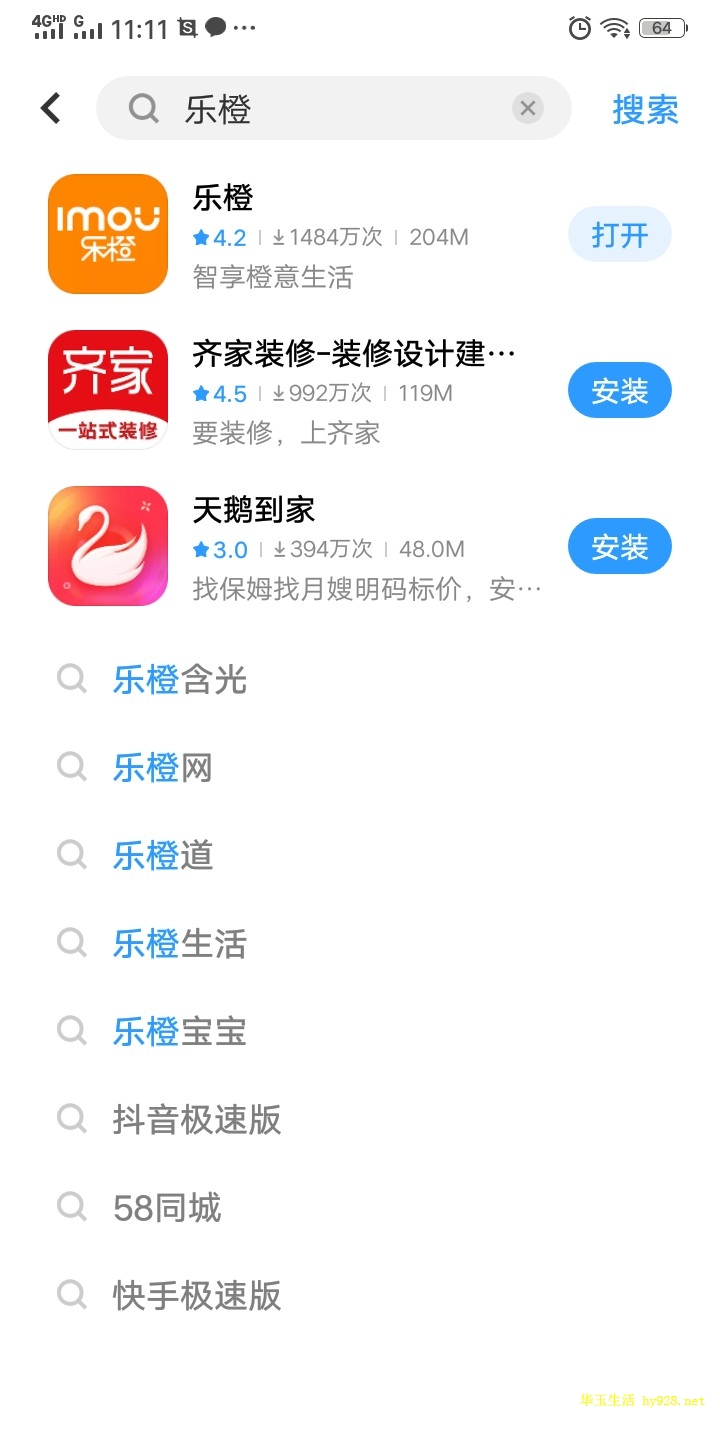Pick the 乐橙宝宝 suggestion

180,1032
